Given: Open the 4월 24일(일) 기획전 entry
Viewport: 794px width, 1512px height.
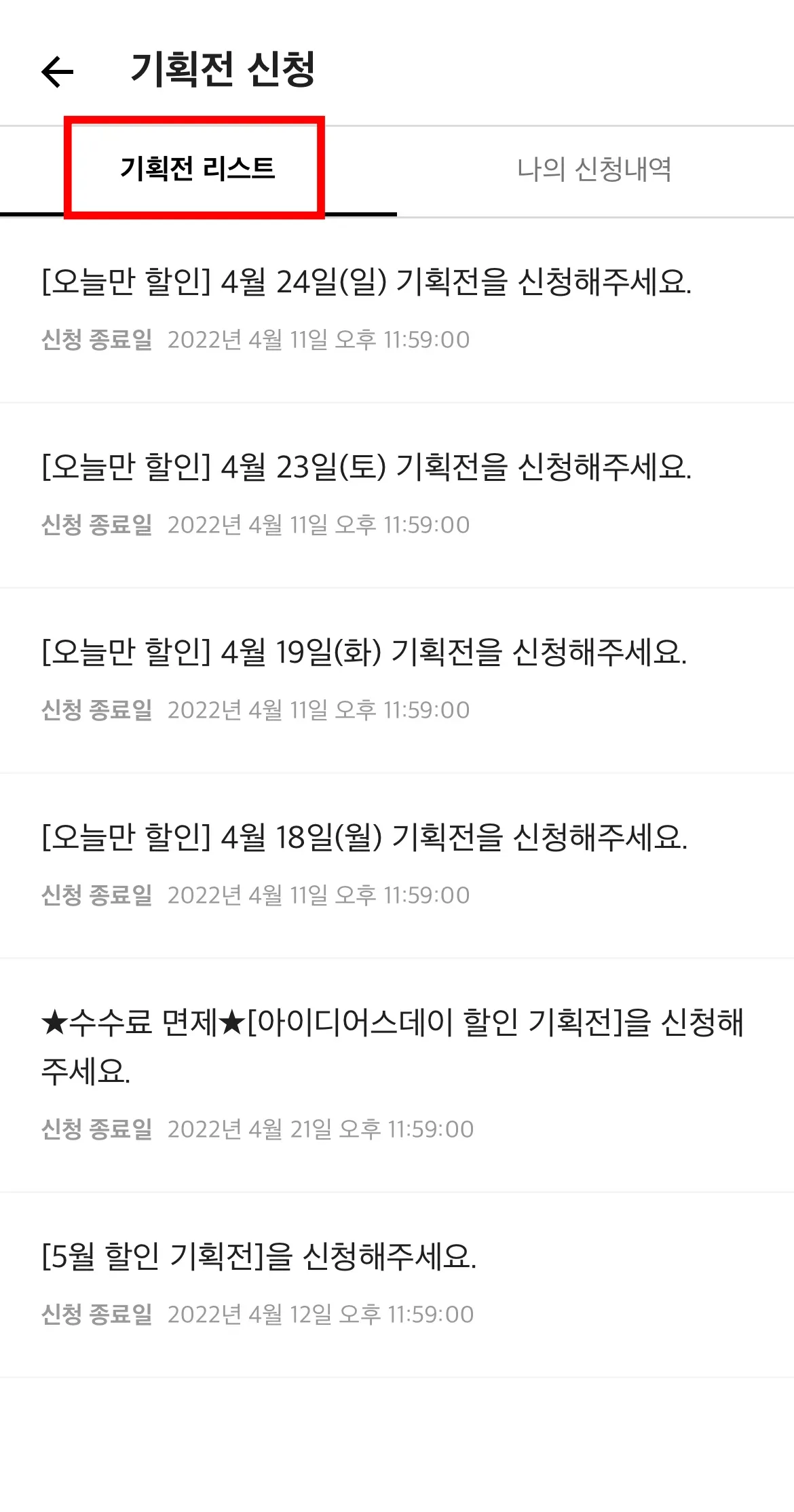Looking at the screenshot, I should tap(366, 282).
